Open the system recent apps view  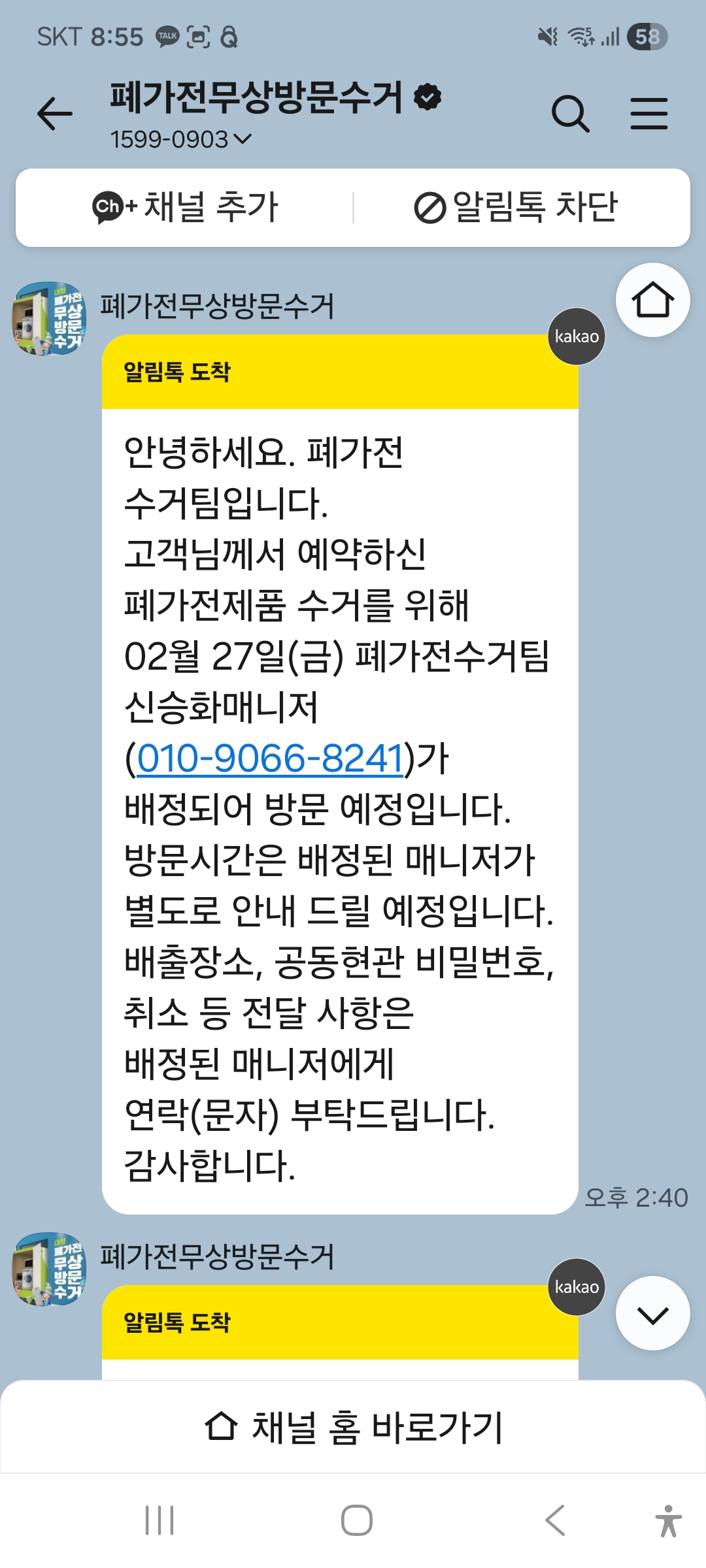pyautogui.click(x=160, y=1520)
